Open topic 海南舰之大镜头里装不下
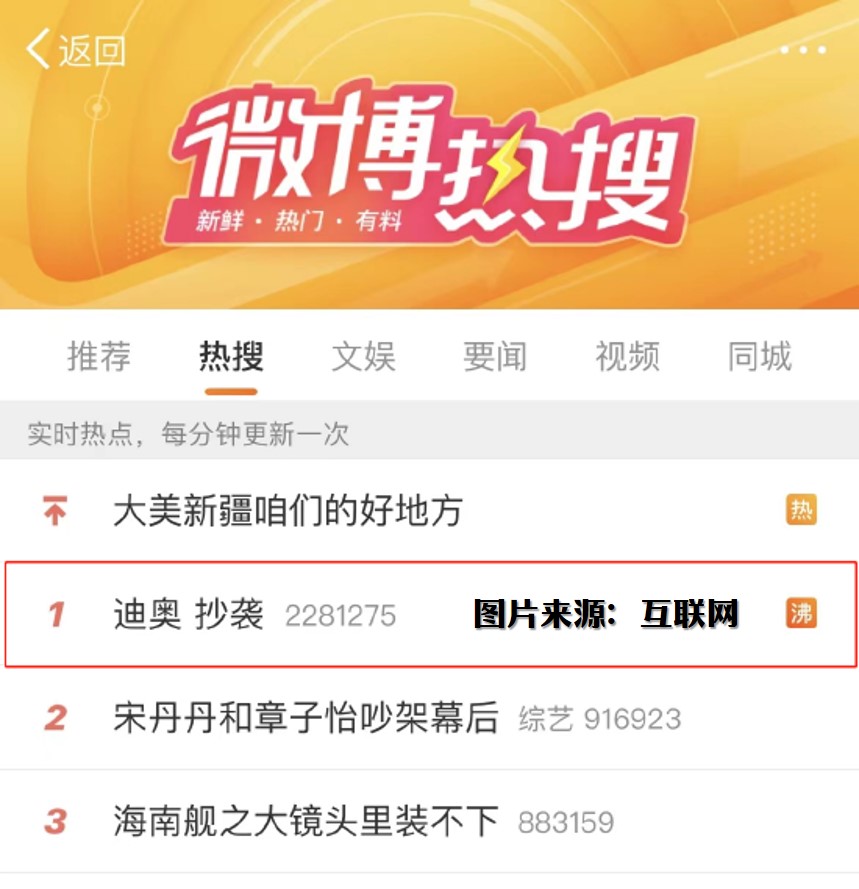Image resolution: width=859 pixels, height=889 pixels. pos(306,822)
